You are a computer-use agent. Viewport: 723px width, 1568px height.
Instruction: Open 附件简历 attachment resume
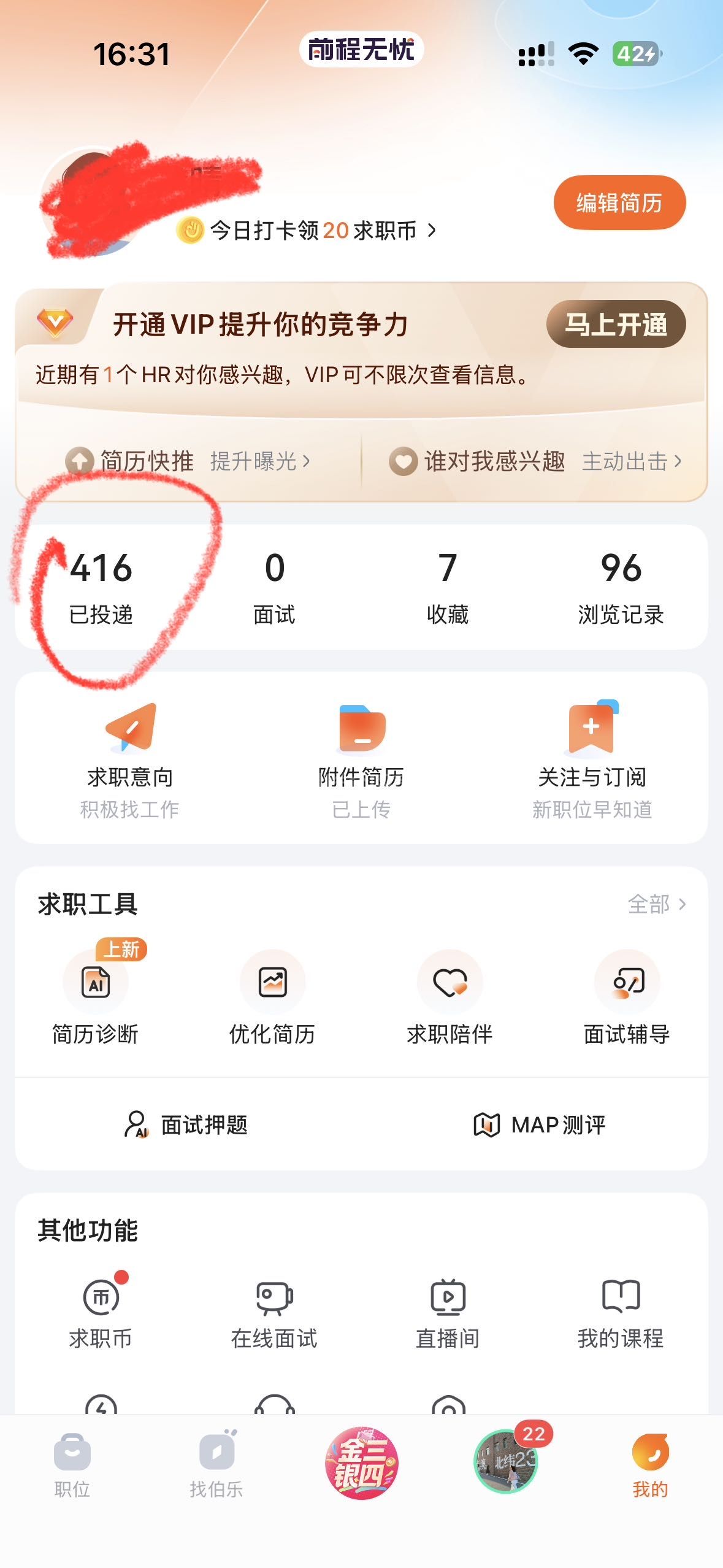coord(361,758)
